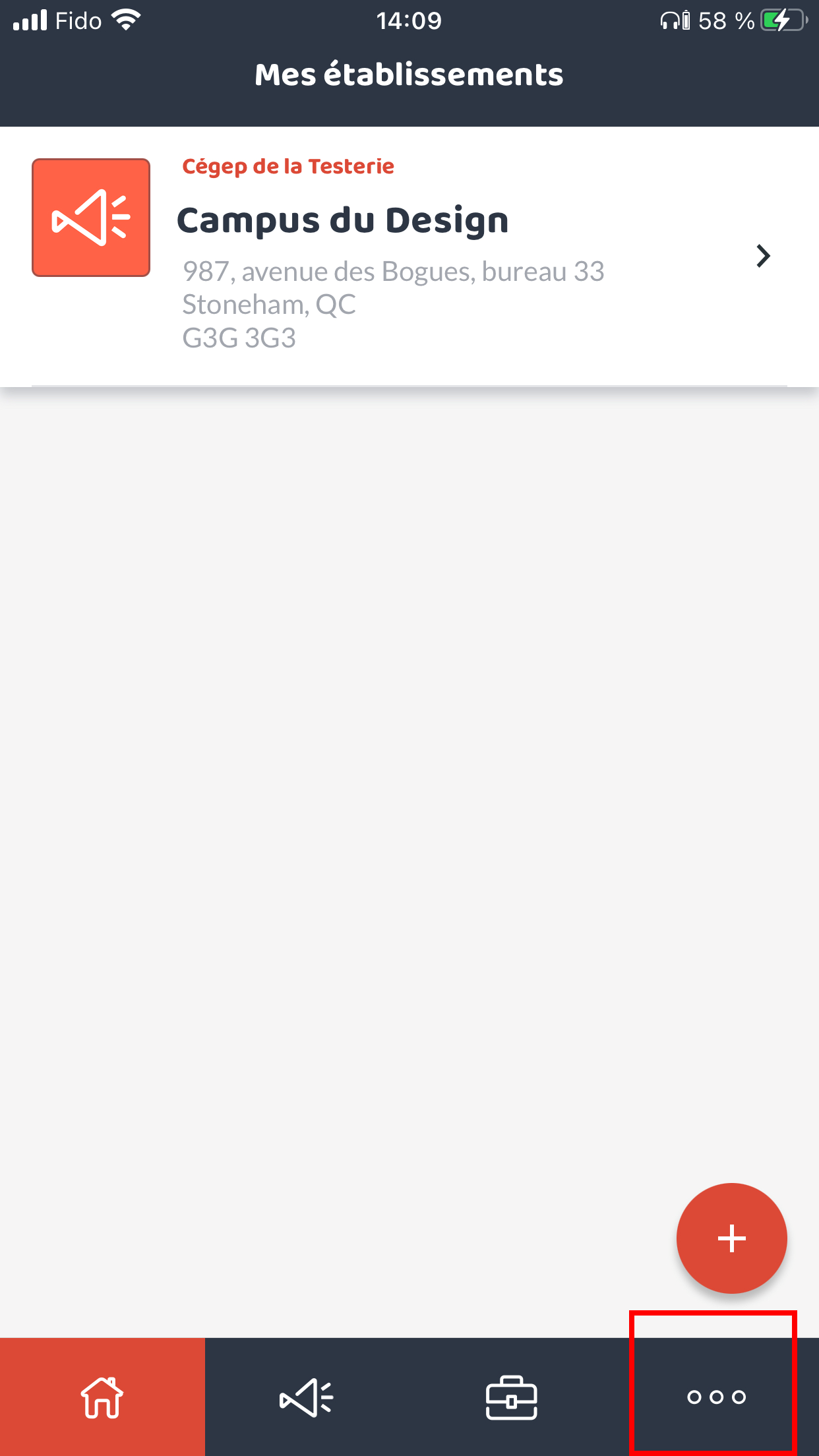Go to the briefcase tab

(511, 1397)
